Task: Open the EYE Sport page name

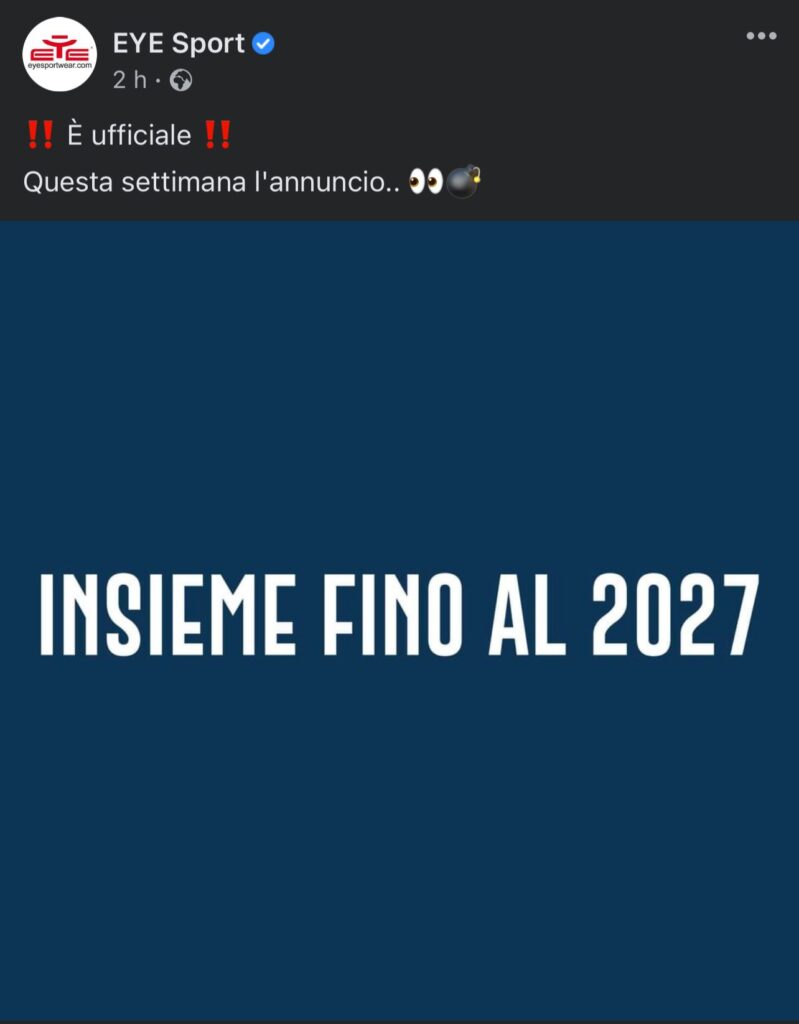Action: pyautogui.click(x=179, y=44)
